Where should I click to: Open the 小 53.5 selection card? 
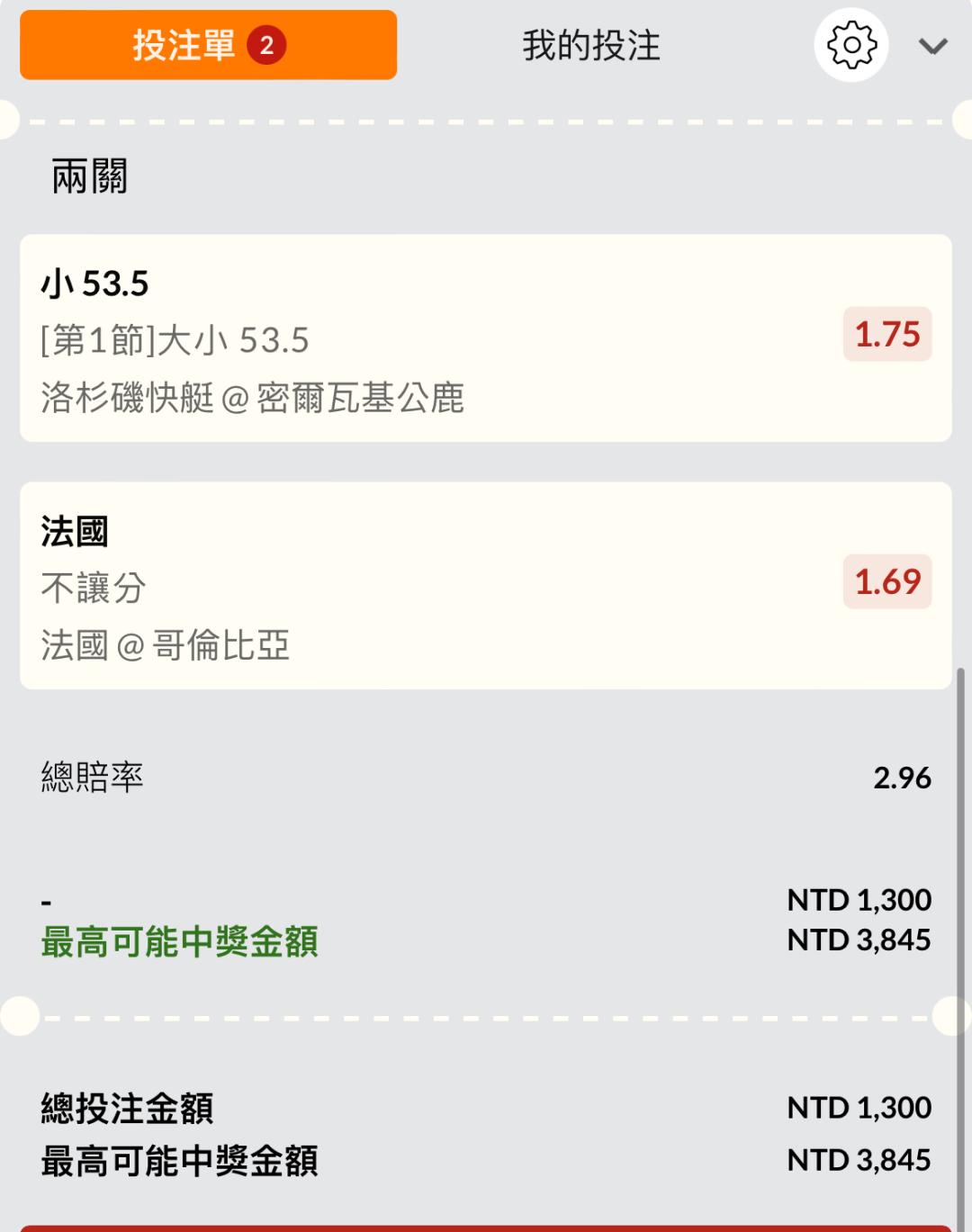coord(486,338)
